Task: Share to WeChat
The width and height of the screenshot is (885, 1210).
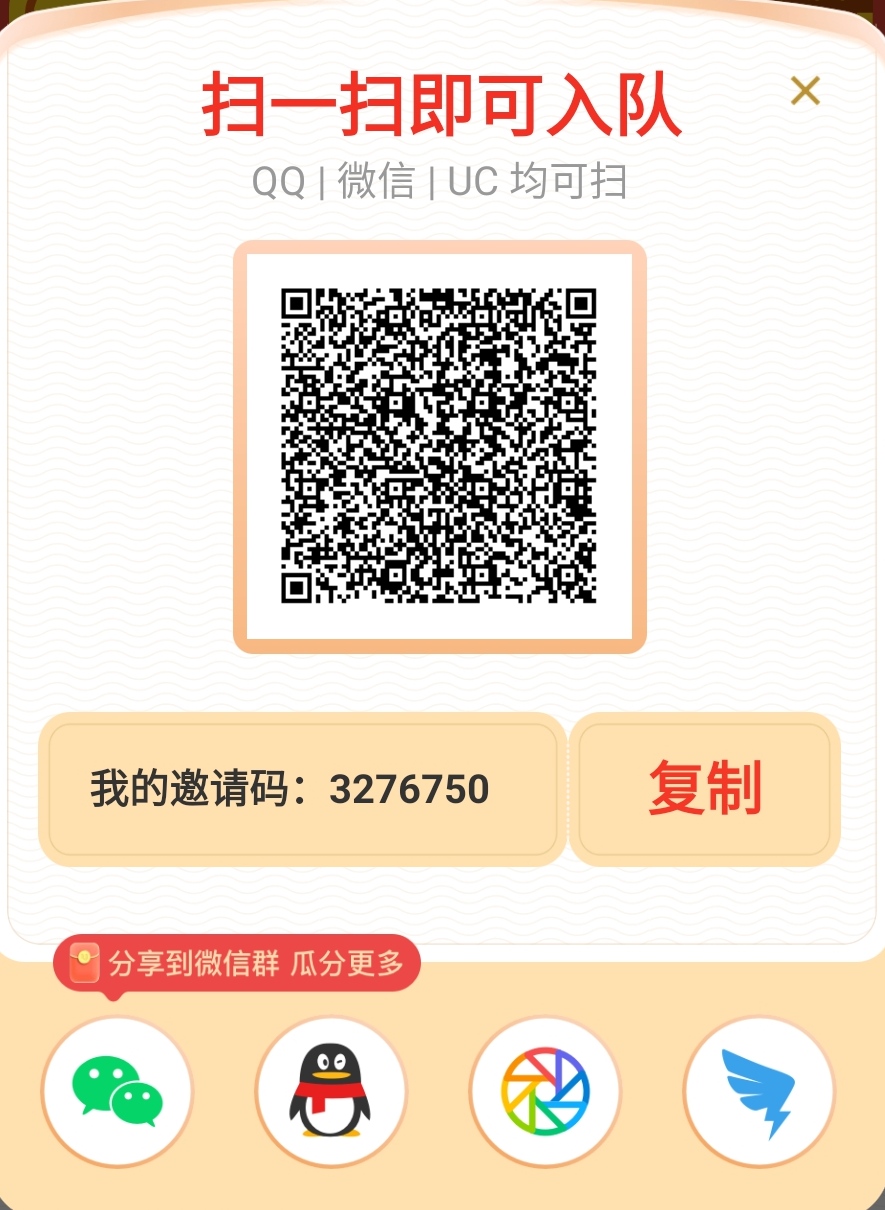Action: click(117, 1091)
